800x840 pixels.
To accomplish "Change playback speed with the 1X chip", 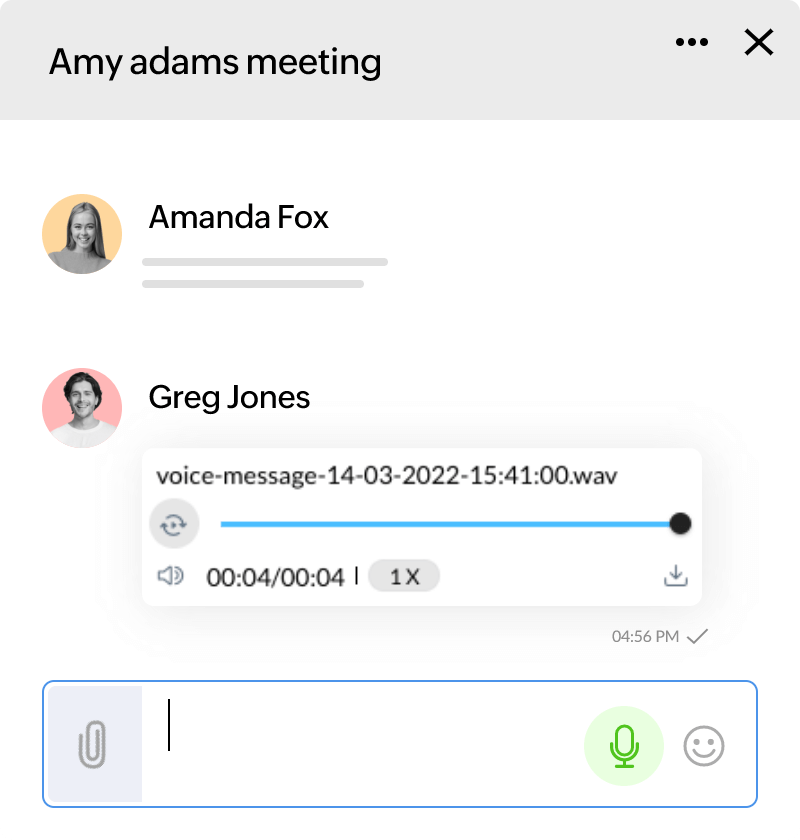I will [404, 576].
